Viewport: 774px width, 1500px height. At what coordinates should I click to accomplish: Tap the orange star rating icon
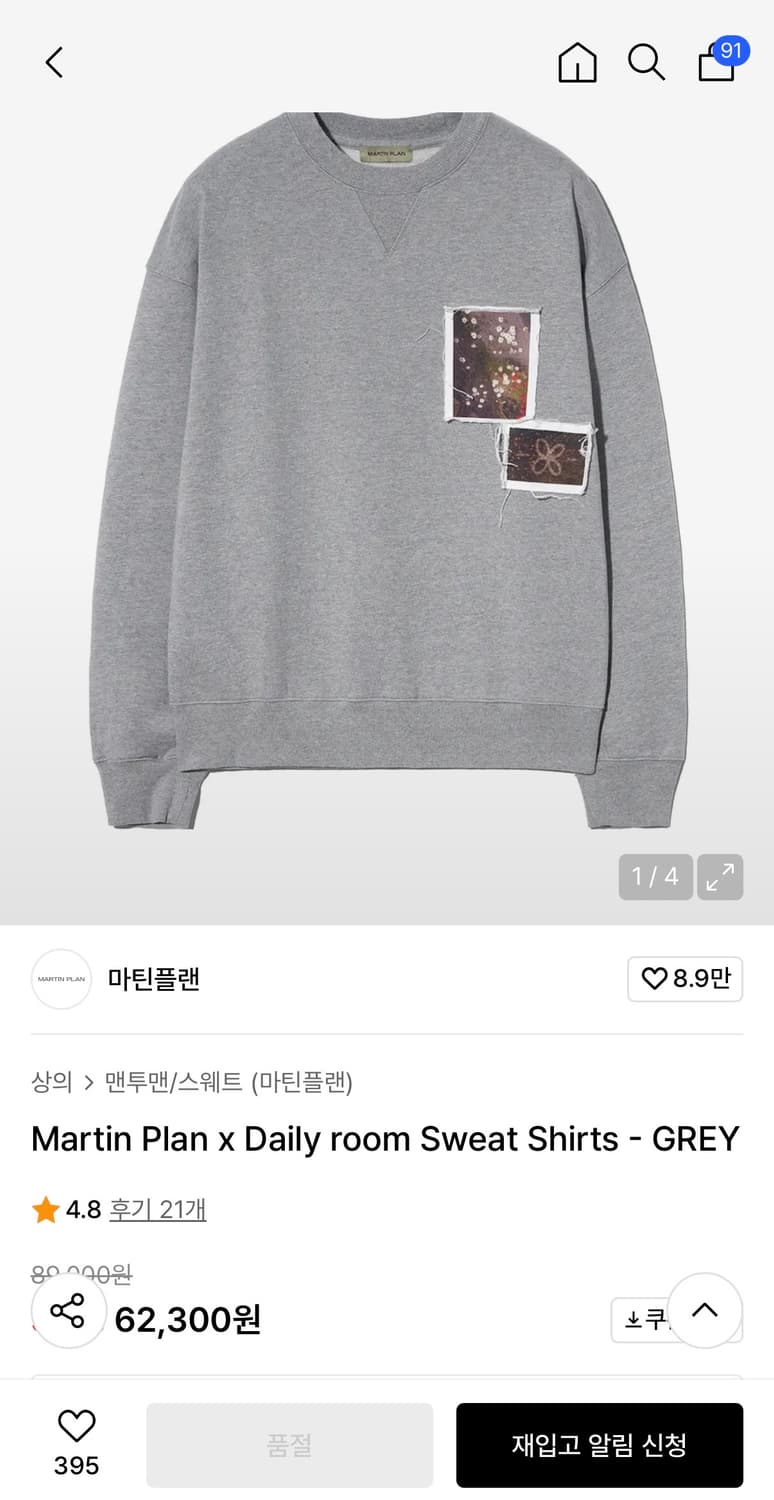click(x=44, y=1209)
